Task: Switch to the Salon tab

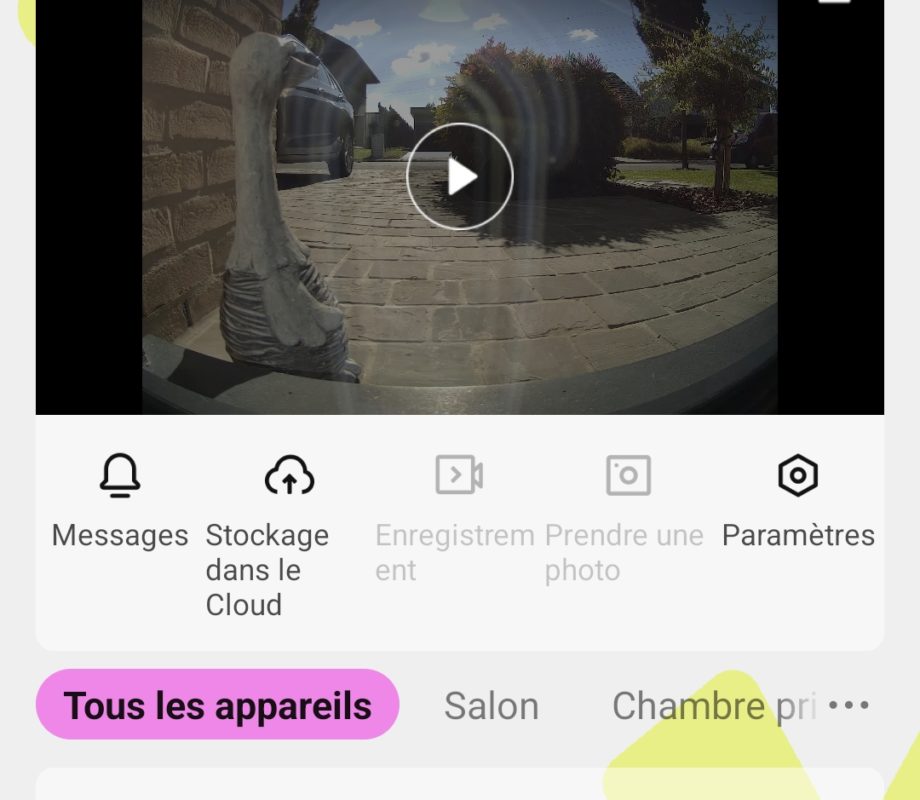Action: click(491, 706)
